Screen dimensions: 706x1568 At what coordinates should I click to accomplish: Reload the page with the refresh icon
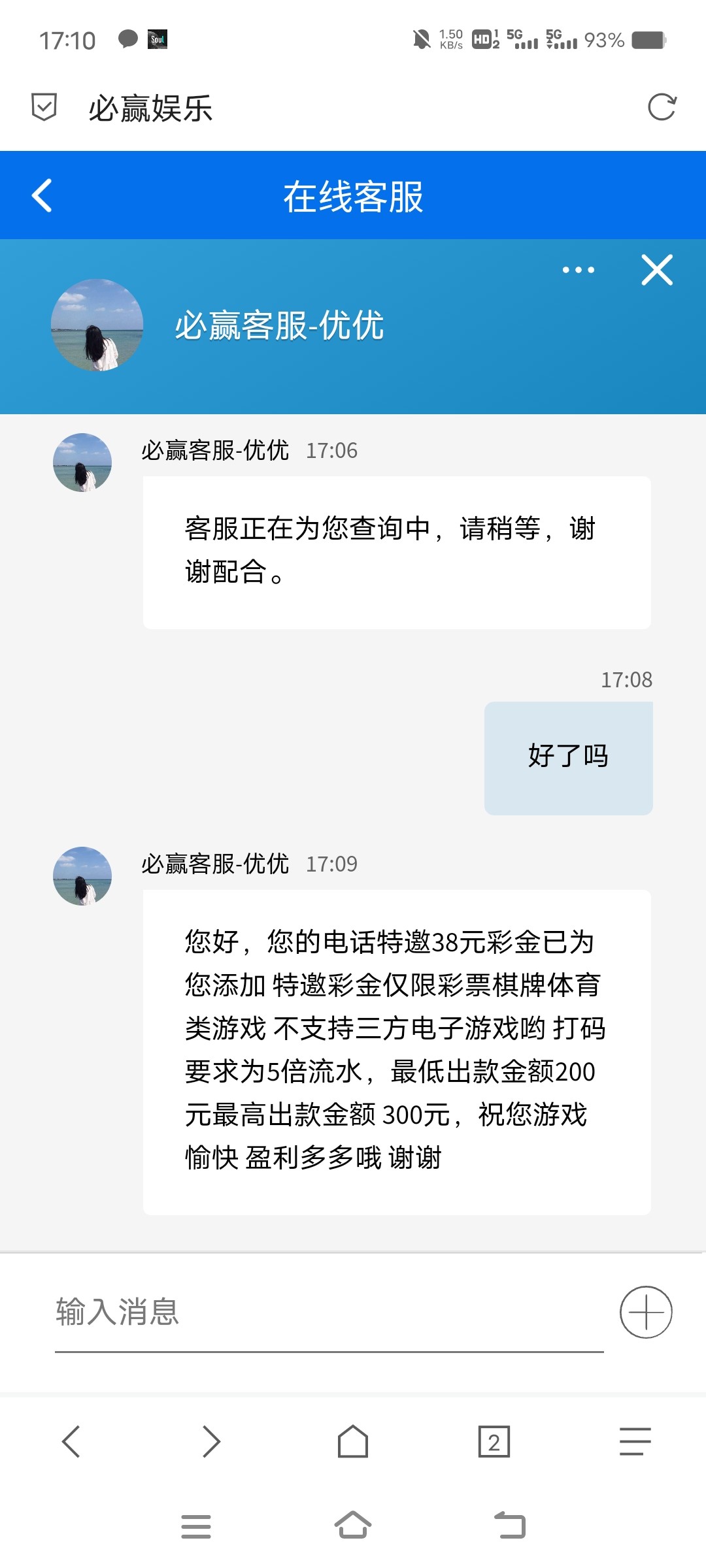[x=662, y=107]
